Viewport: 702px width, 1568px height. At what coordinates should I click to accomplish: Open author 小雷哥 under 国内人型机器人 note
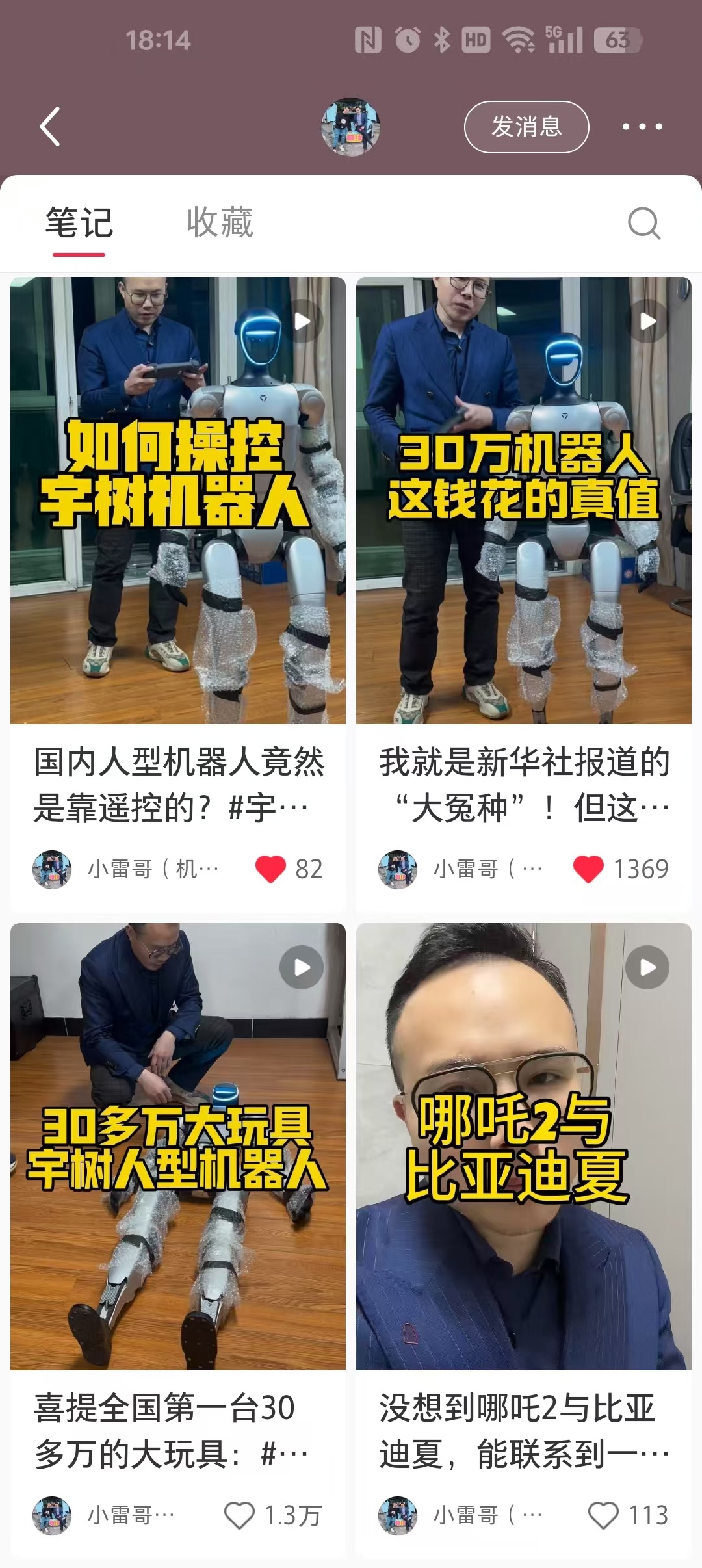click(x=130, y=869)
